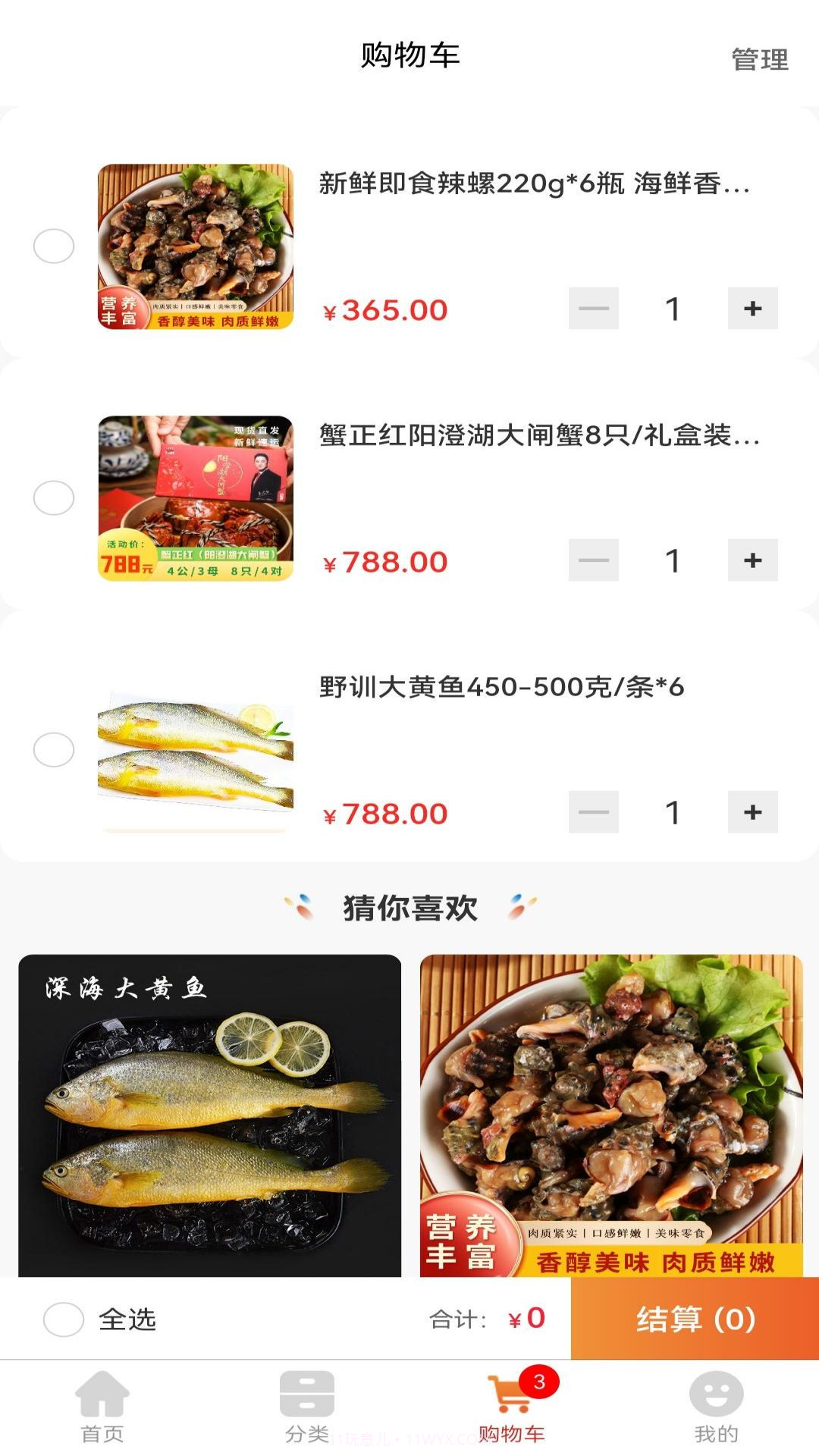Tap plus icon for 野训大黄鱼 item
The width and height of the screenshot is (819, 1456).
tap(752, 812)
